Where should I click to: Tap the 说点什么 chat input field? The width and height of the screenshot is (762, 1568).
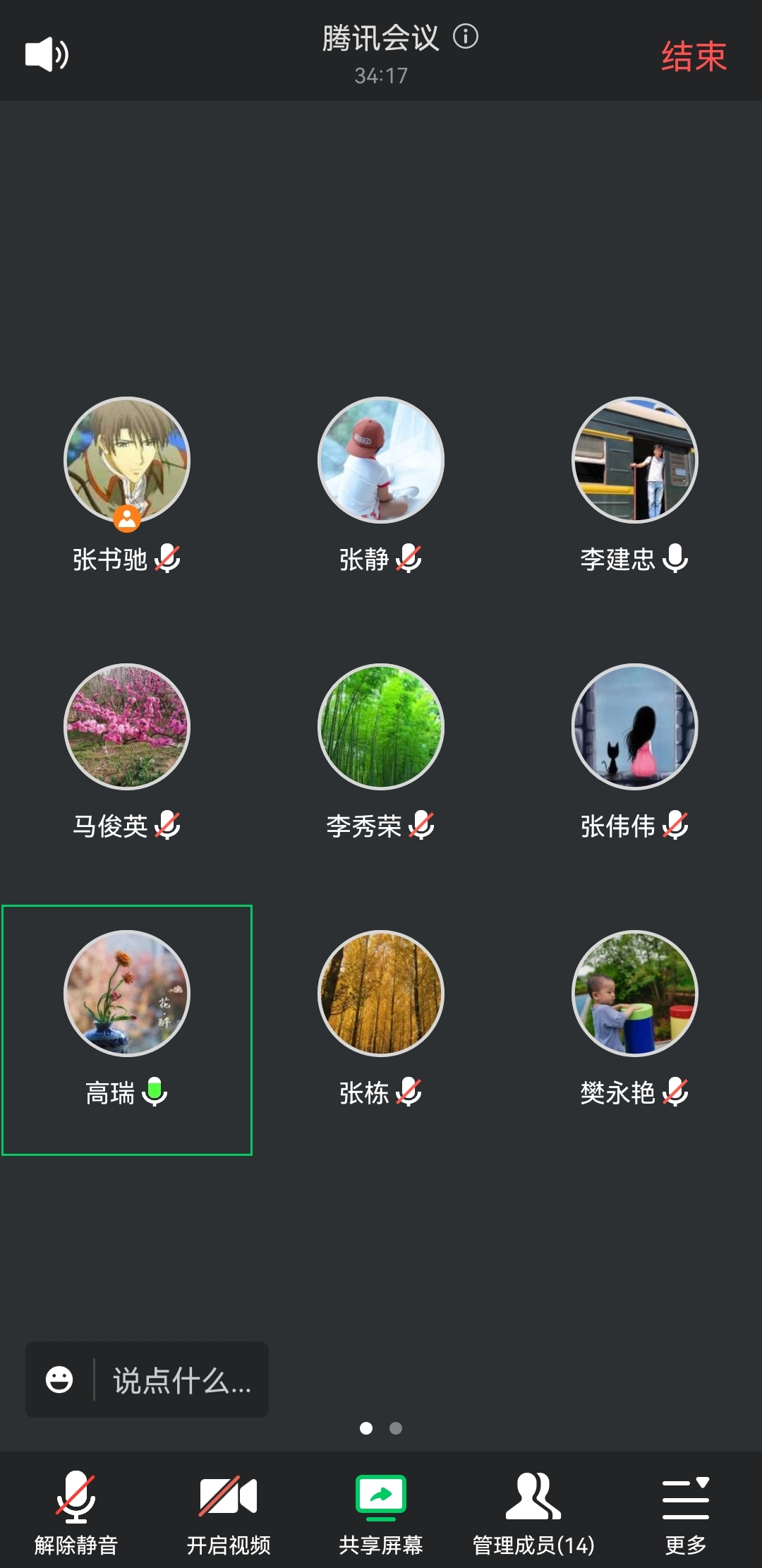point(182,1380)
